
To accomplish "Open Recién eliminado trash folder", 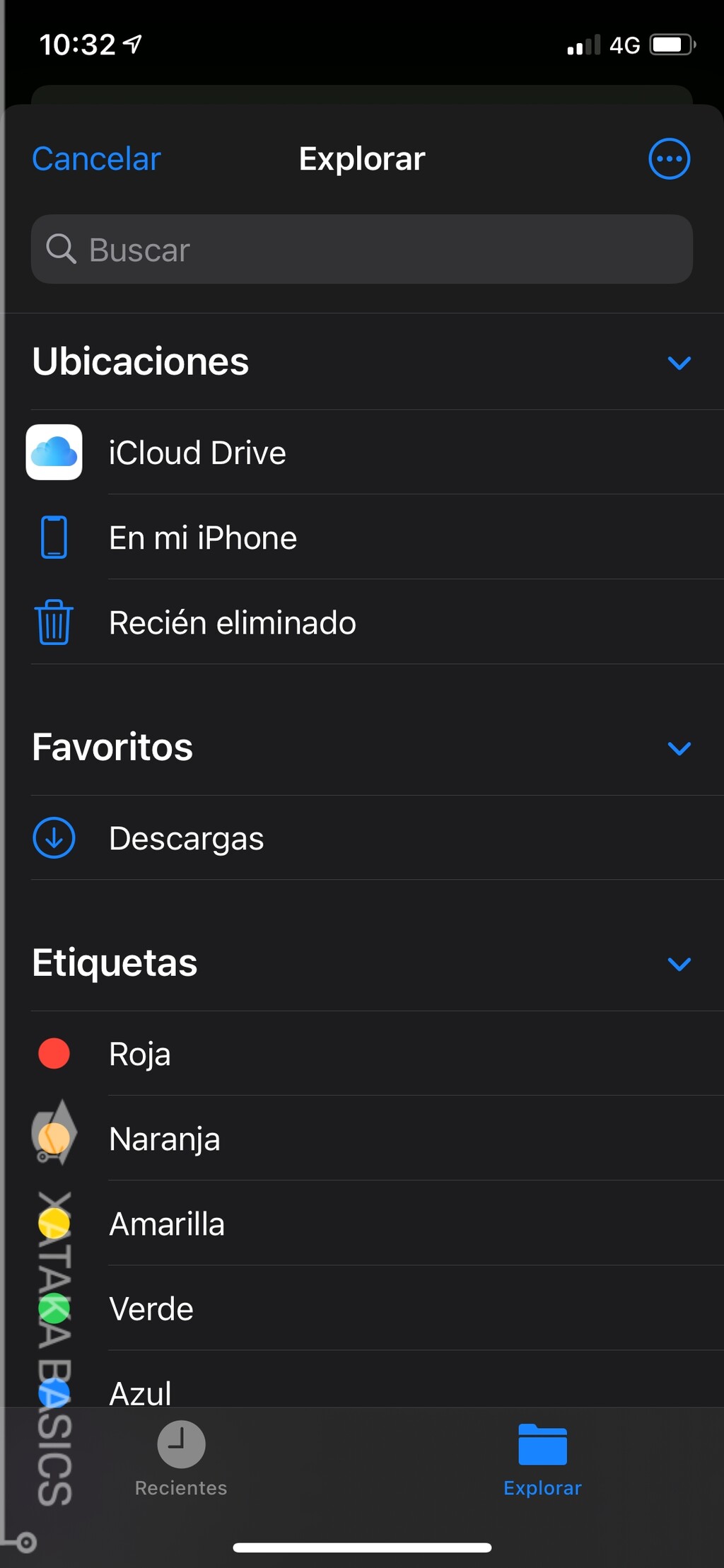I will pos(233,622).
